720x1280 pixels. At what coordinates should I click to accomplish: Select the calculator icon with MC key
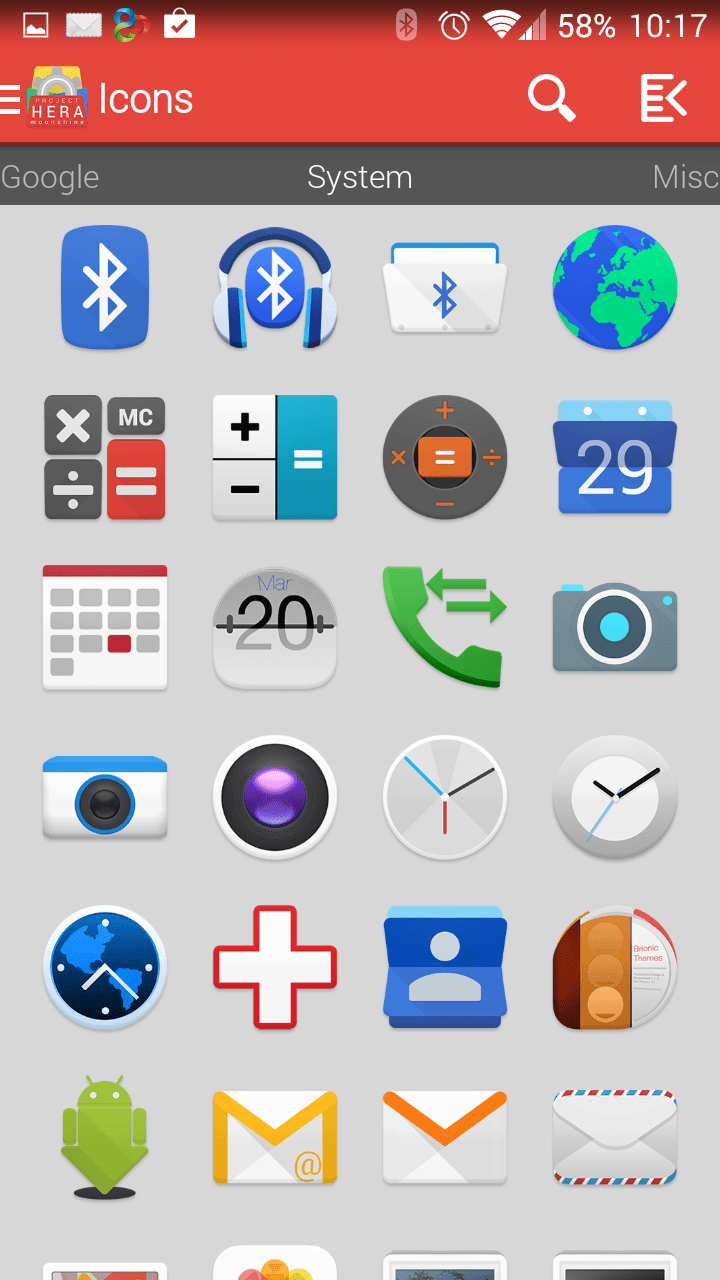[105, 457]
